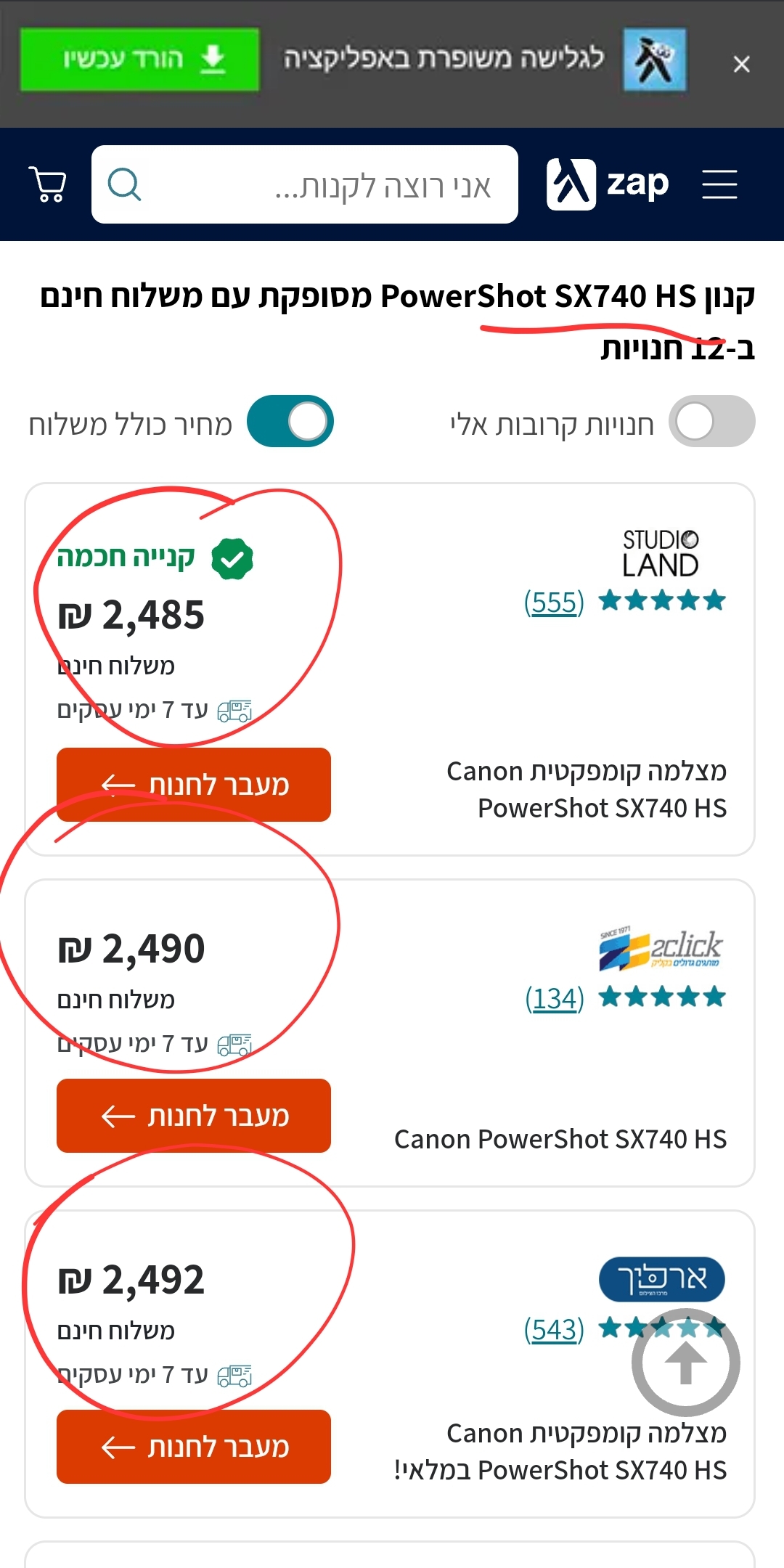Open the shopping cart
The image size is (784, 1568).
point(48,184)
